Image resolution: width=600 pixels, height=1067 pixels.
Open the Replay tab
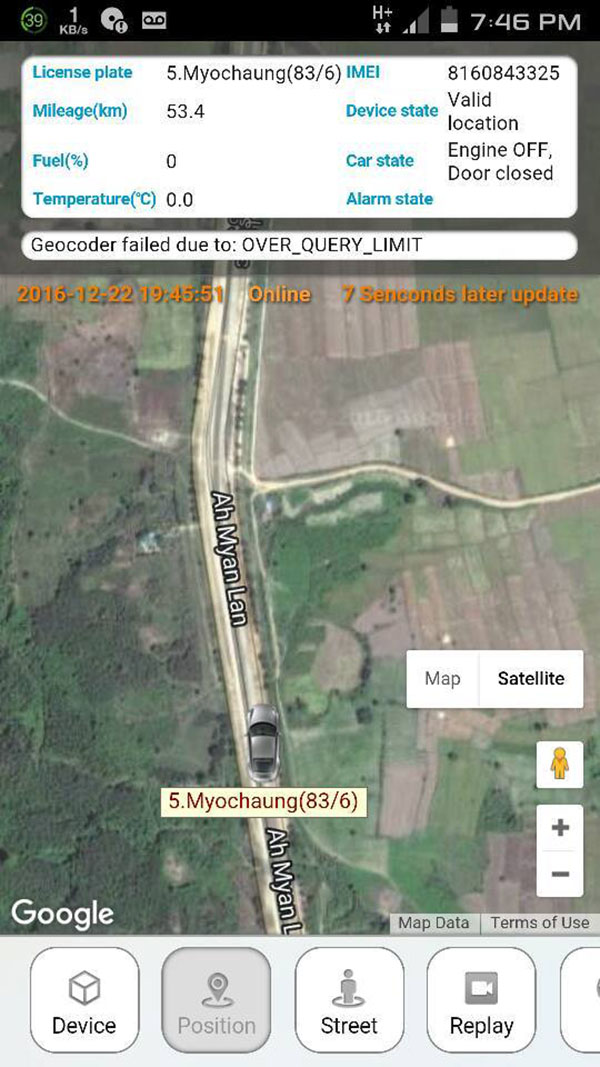tap(481, 1001)
